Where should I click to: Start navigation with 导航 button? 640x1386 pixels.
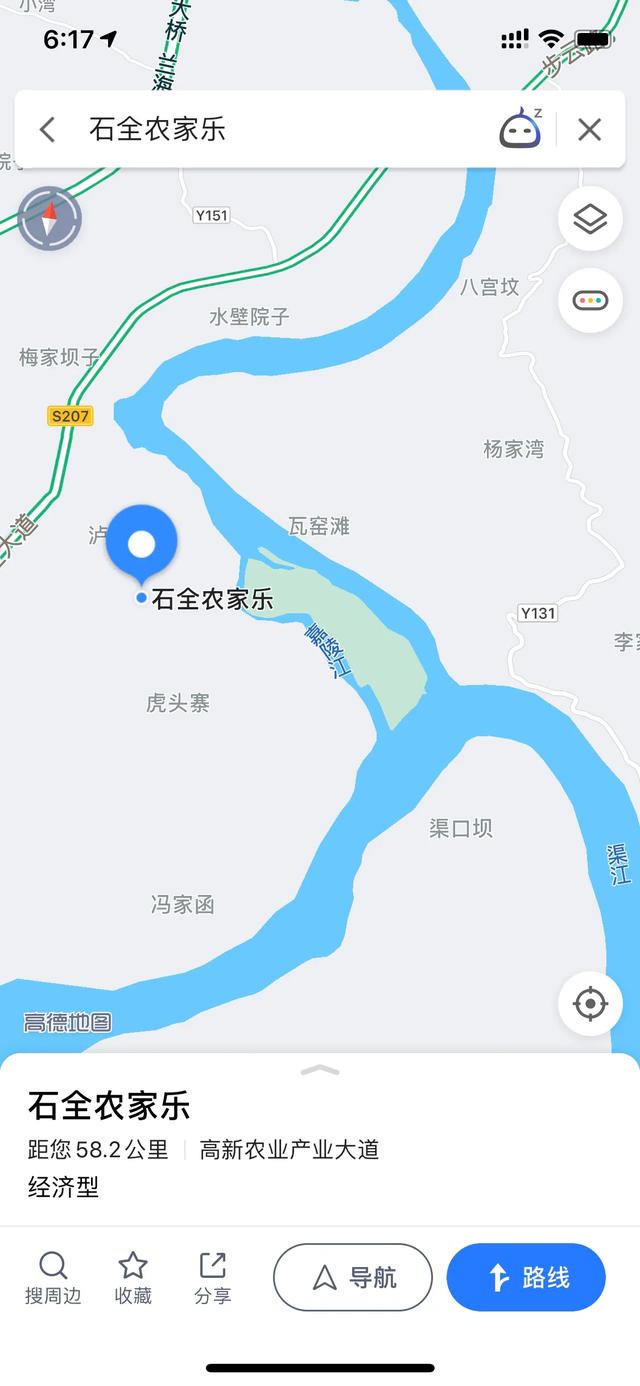[x=353, y=1277]
